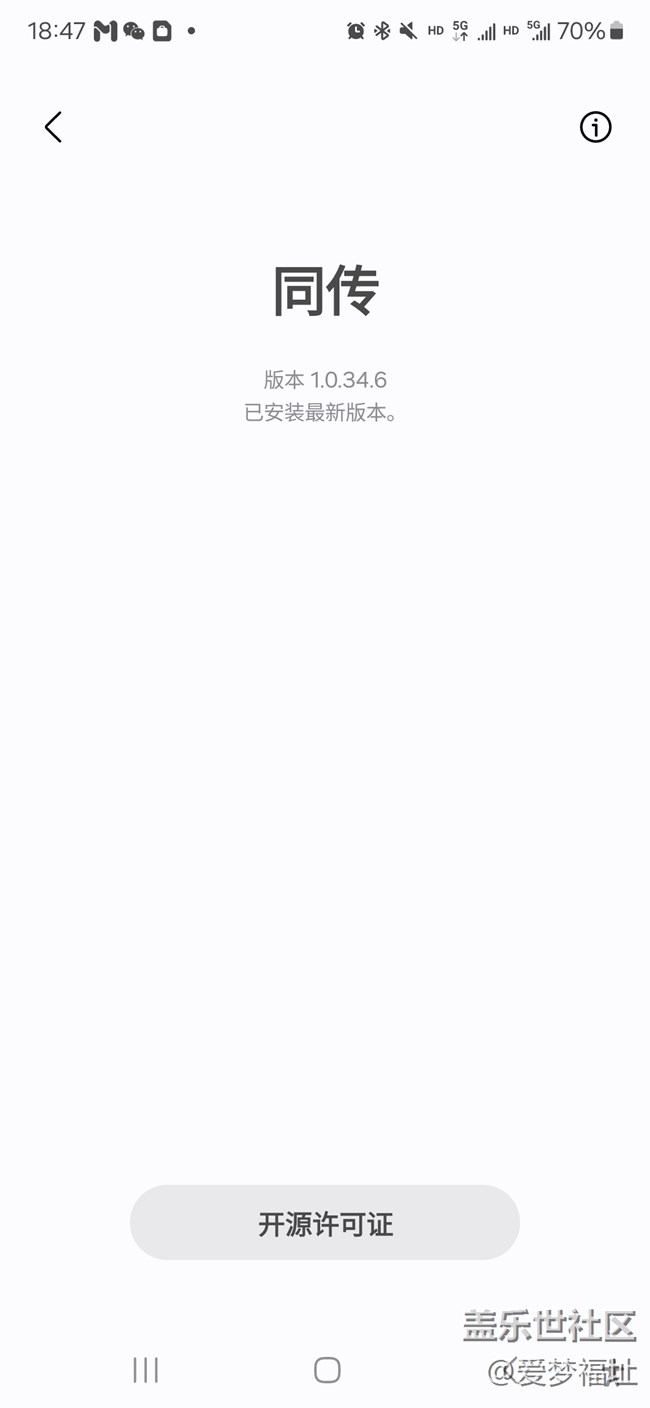Image resolution: width=650 pixels, height=1408 pixels.
Task: Go back using the top-left arrow
Action: [x=53, y=127]
